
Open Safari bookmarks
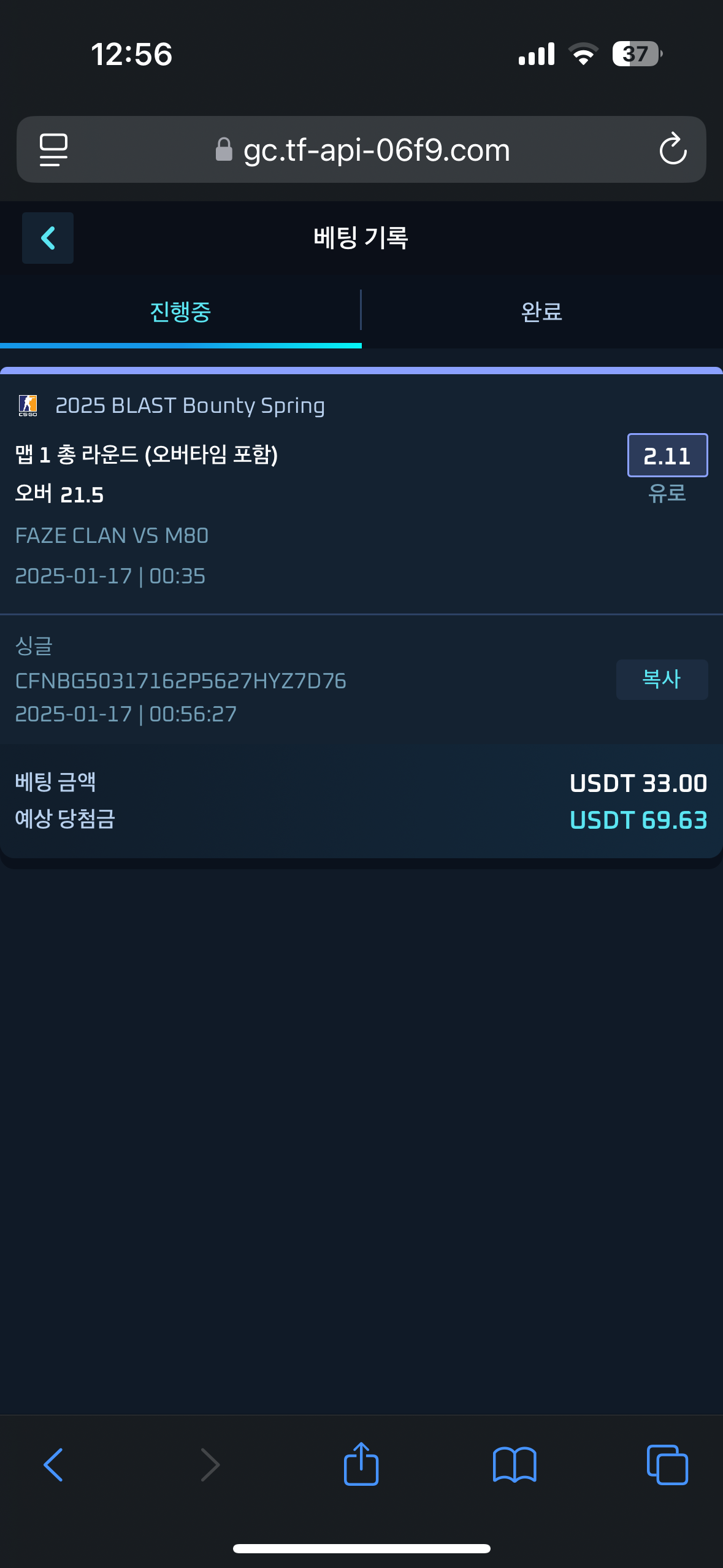click(515, 1465)
